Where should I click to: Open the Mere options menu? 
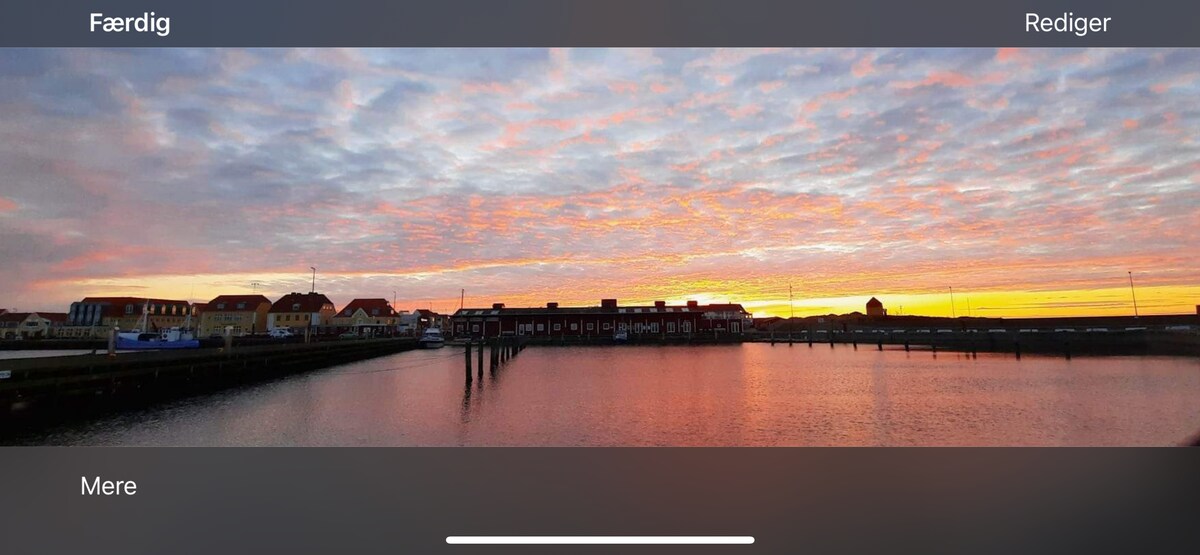pyautogui.click(x=108, y=486)
